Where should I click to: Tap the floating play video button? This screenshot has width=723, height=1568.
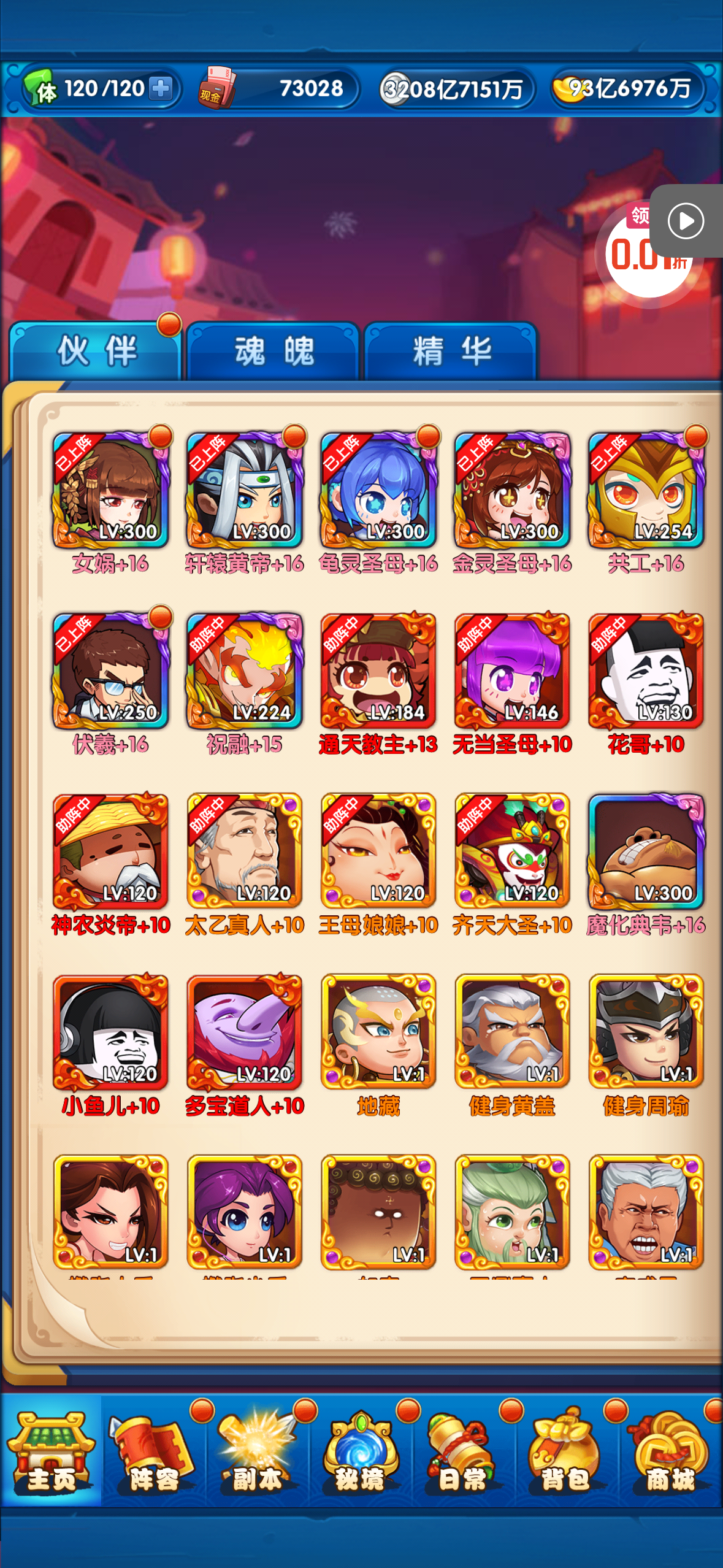coord(686,221)
